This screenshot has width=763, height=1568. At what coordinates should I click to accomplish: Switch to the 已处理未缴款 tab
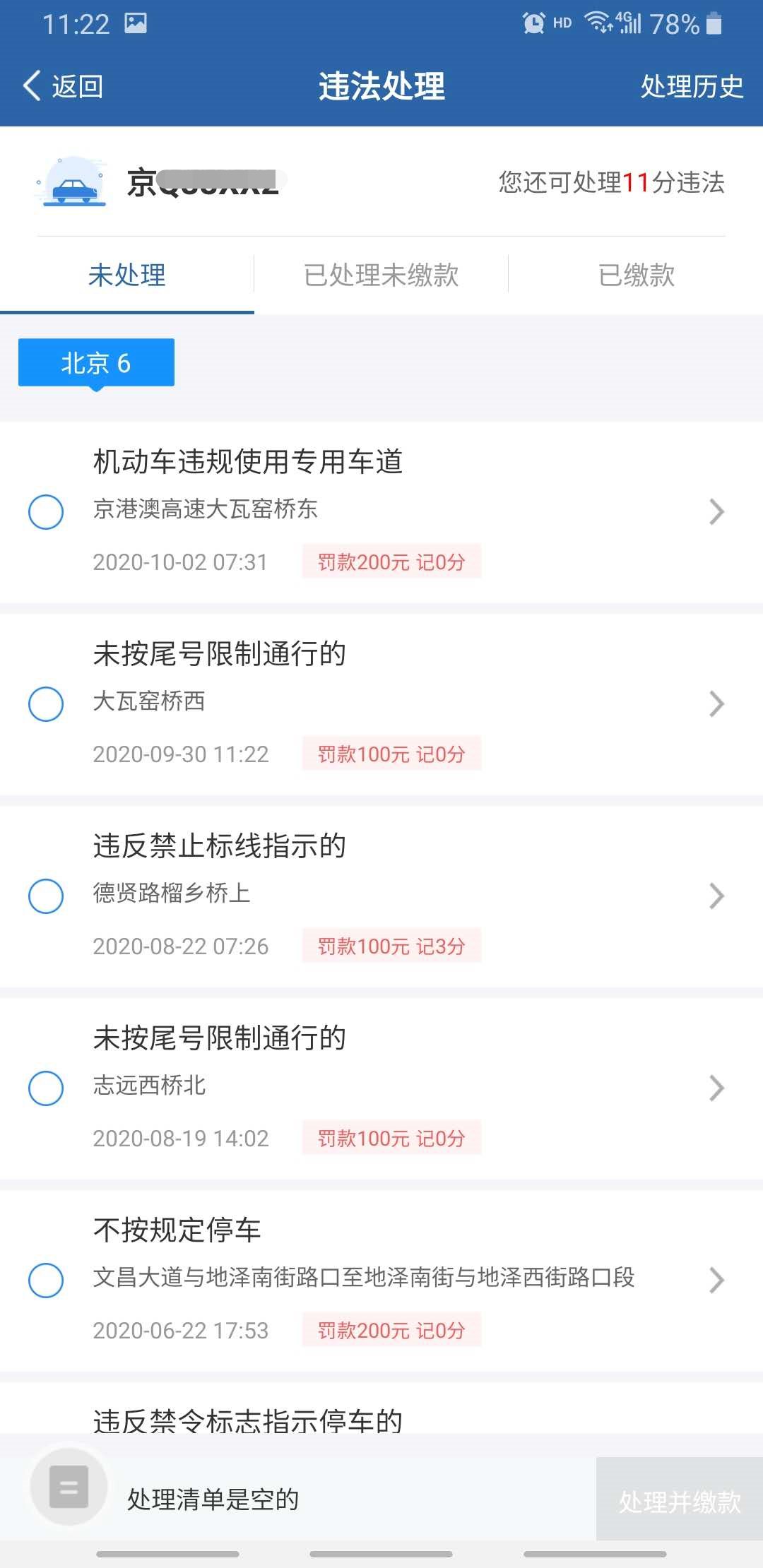[381, 275]
